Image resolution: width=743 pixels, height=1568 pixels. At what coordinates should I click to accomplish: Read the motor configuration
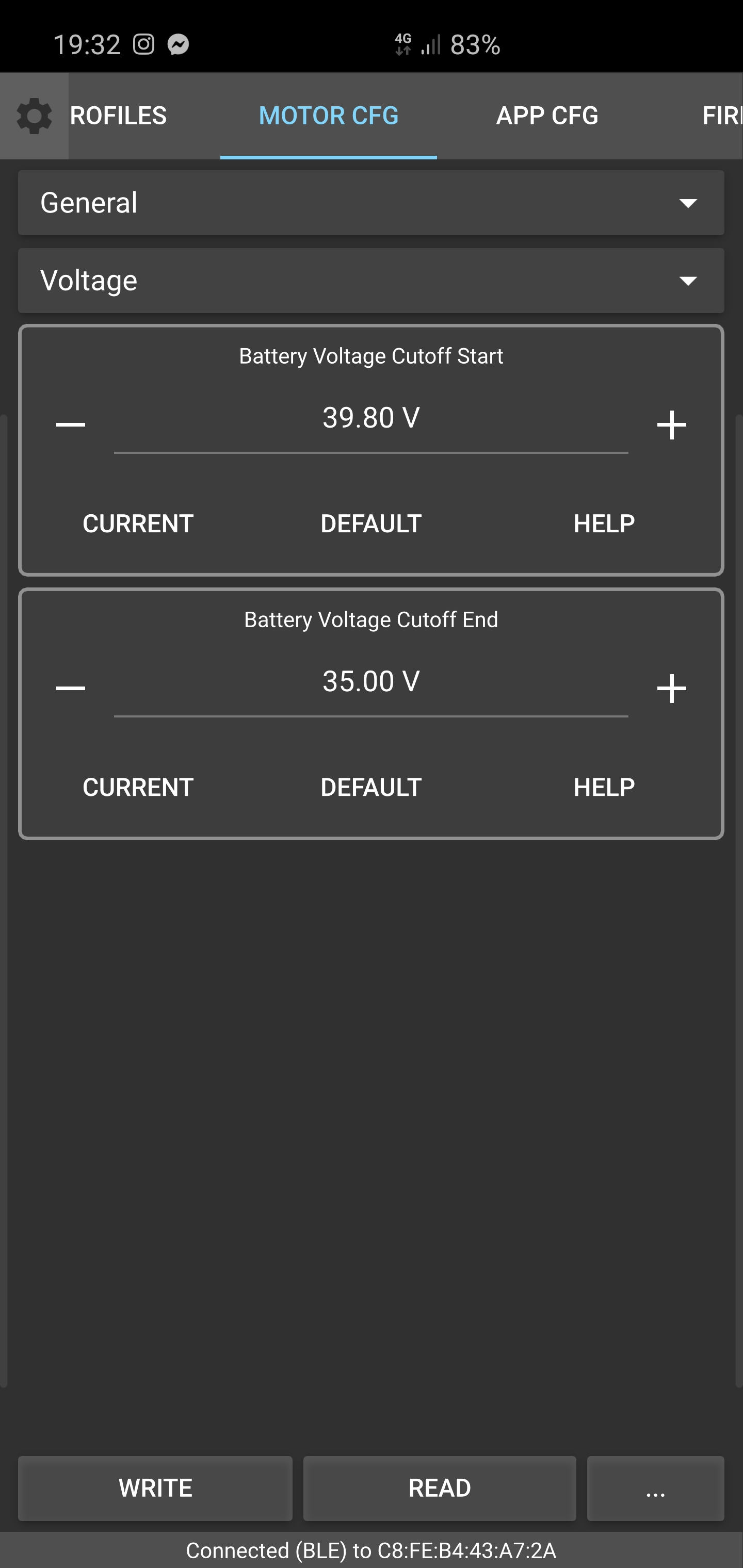point(439,1488)
